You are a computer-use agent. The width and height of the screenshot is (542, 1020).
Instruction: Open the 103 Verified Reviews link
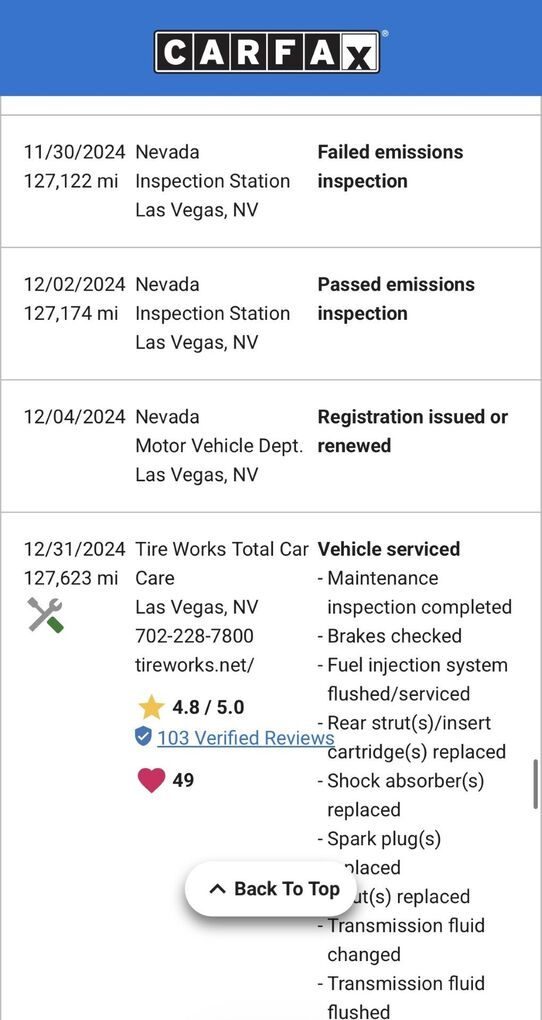coord(245,738)
